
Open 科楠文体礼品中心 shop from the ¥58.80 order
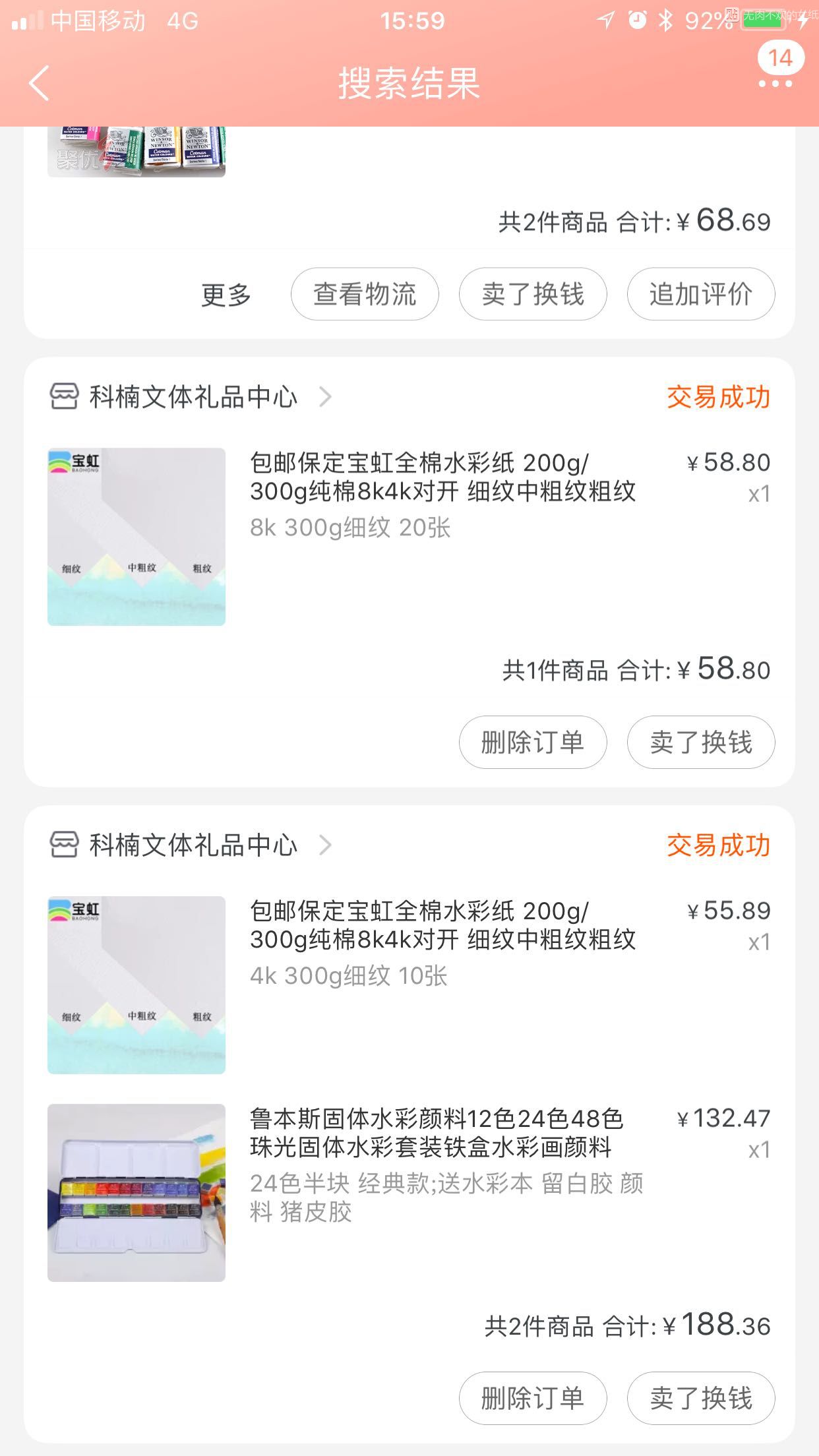coord(193,397)
